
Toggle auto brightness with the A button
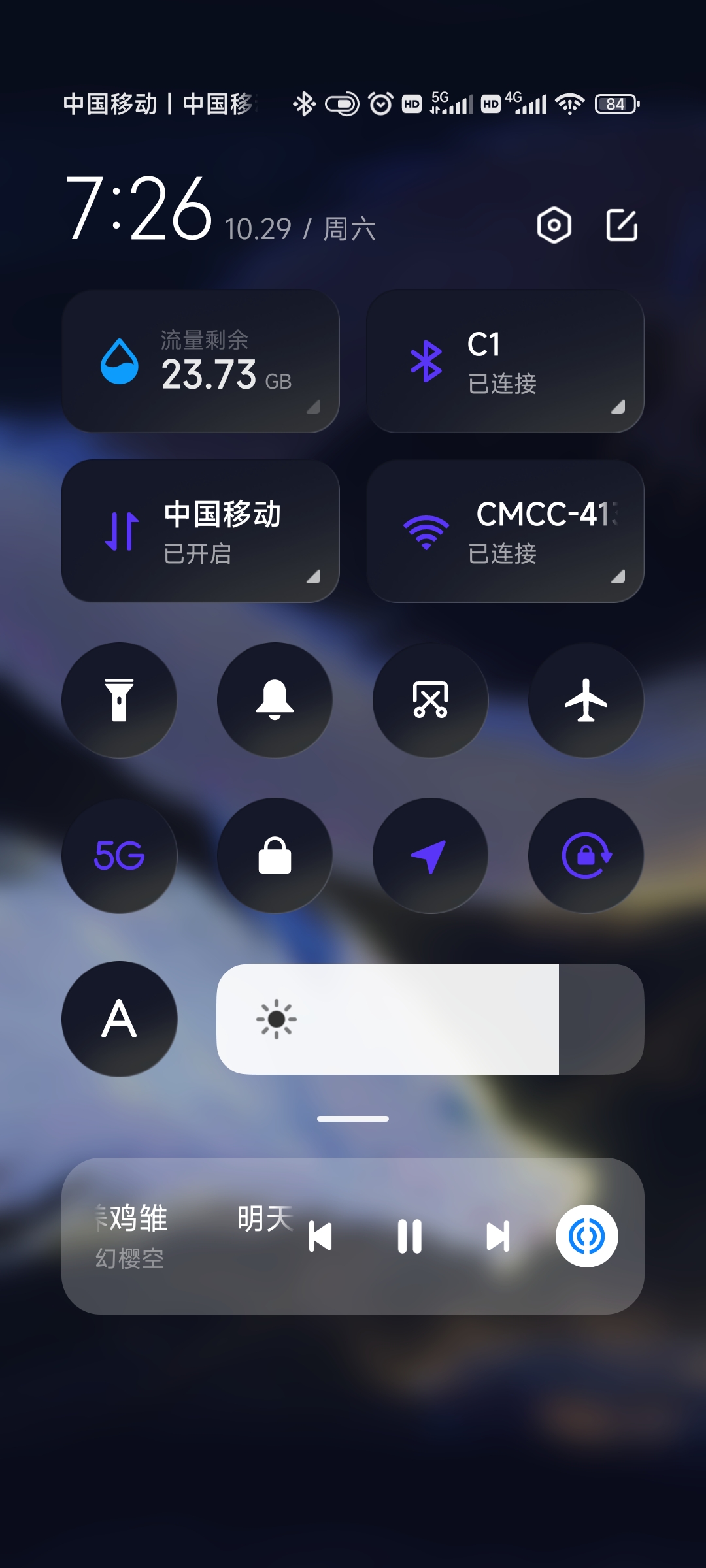pyautogui.click(x=120, y=1019)
